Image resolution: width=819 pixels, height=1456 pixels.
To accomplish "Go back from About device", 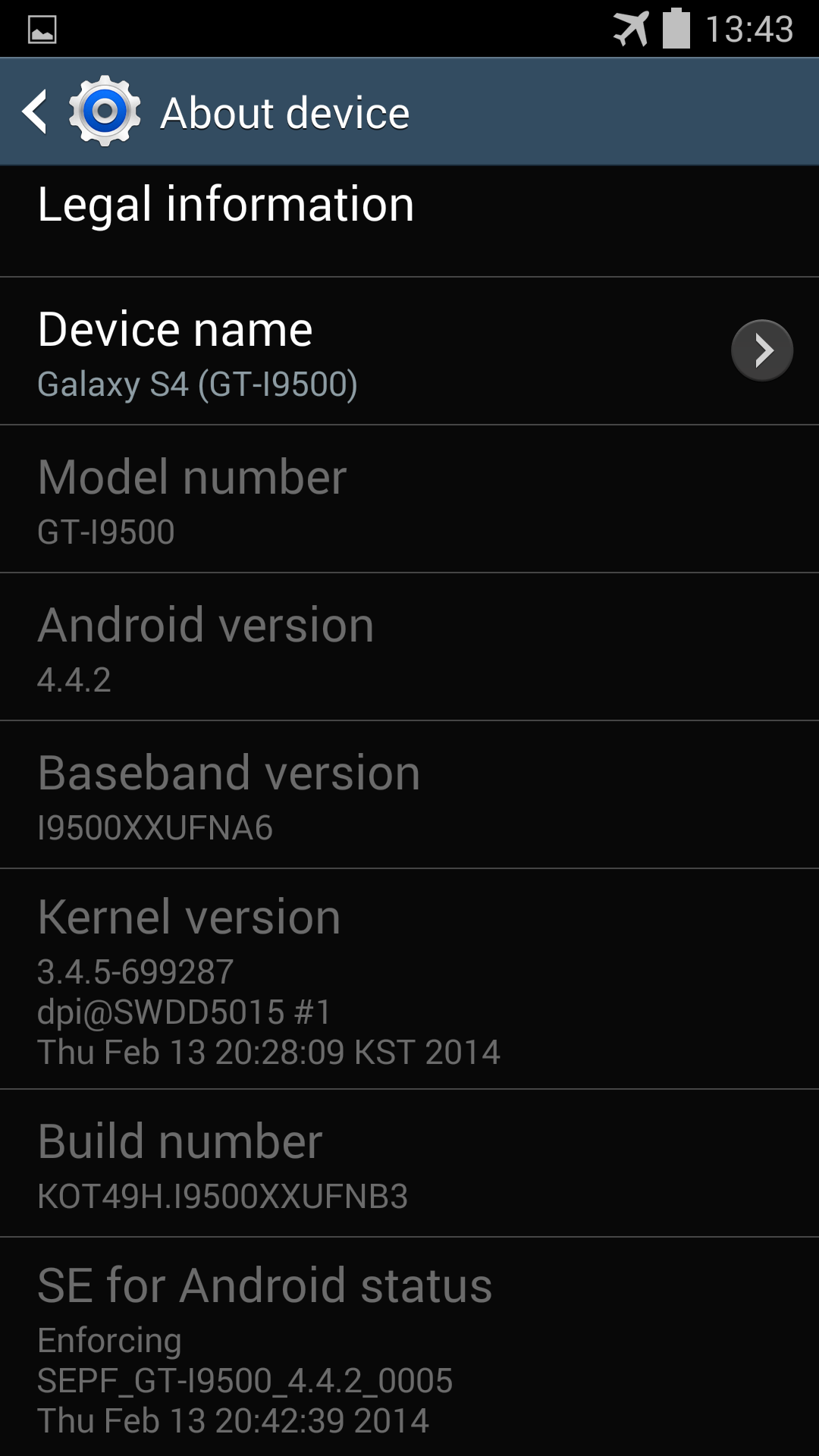I will pyautogui.click(x=36, y=112).
